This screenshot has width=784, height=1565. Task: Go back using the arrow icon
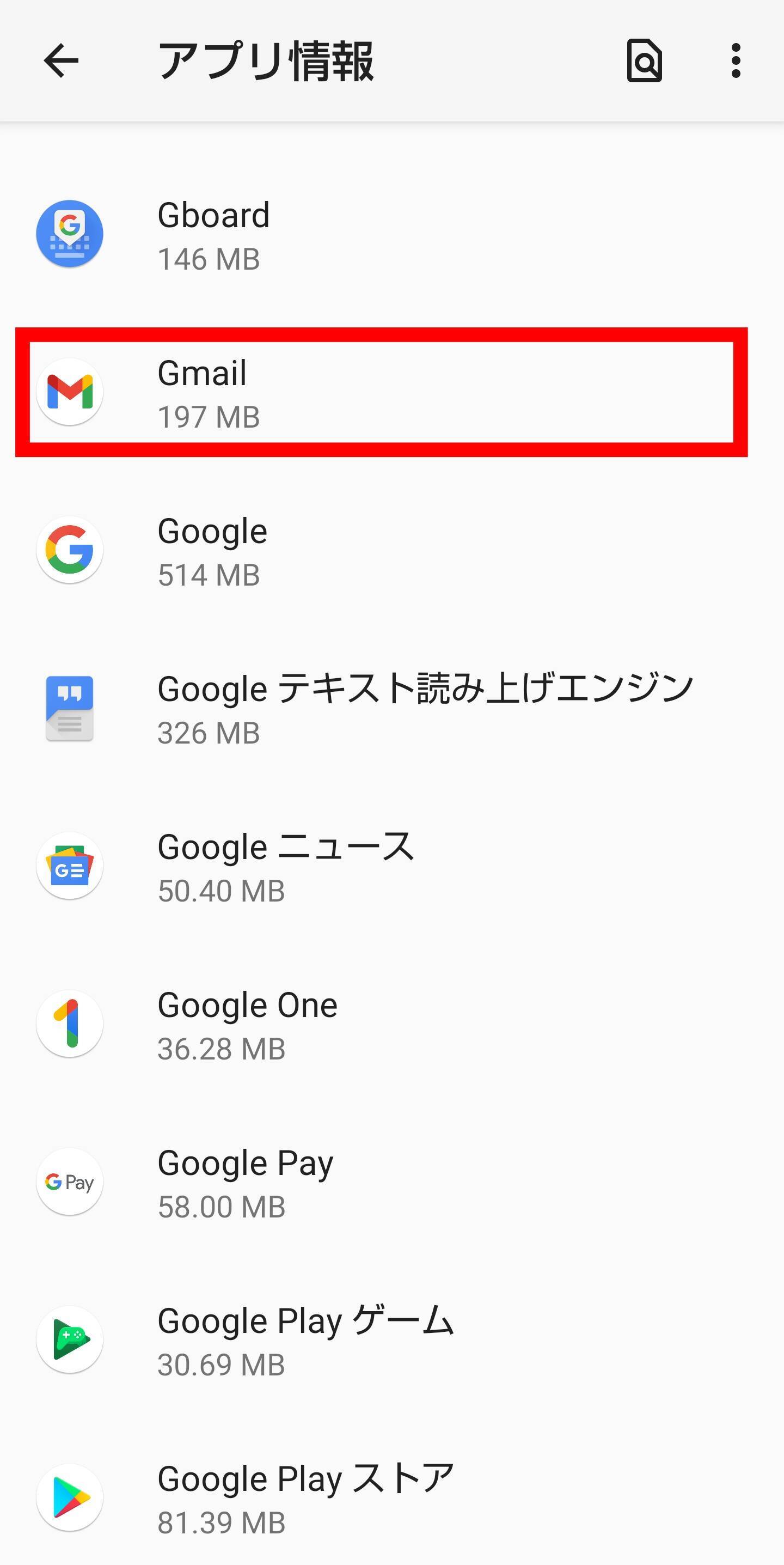62,61
